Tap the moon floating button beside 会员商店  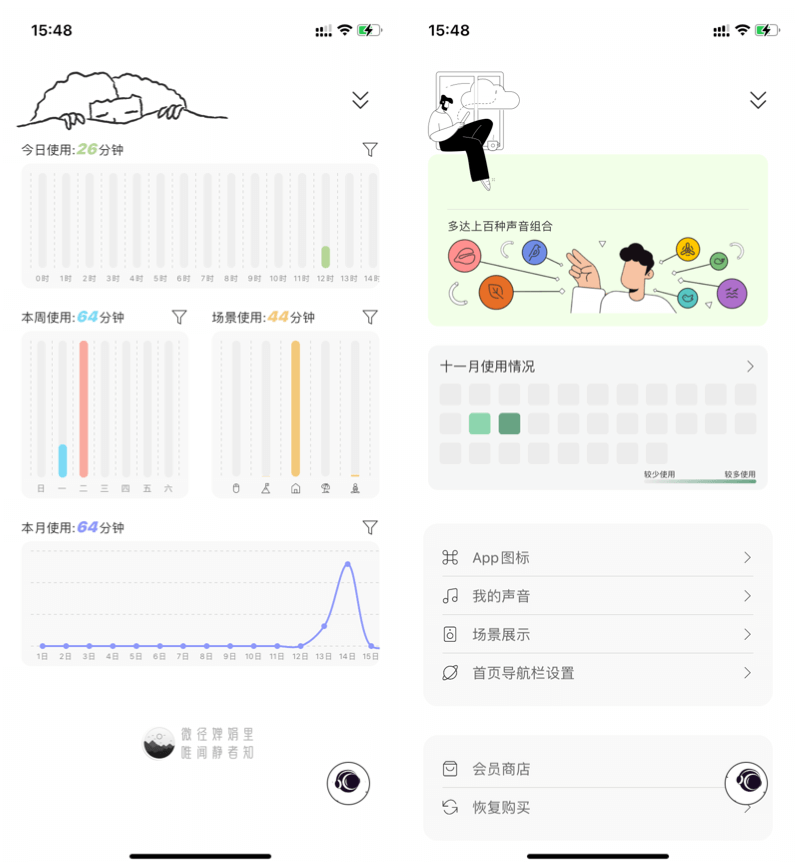(x=746, y=783)
